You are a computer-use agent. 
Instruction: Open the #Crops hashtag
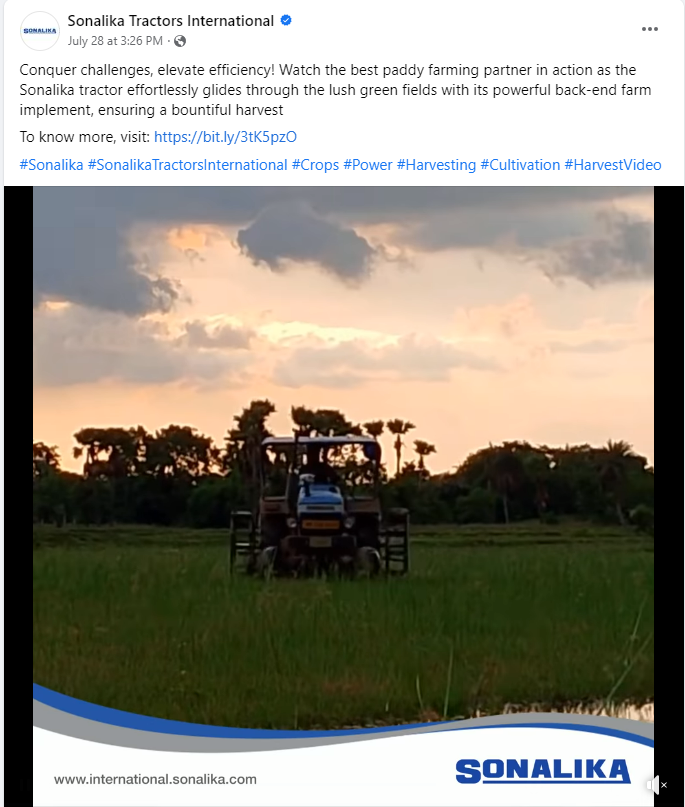[314, 165]
